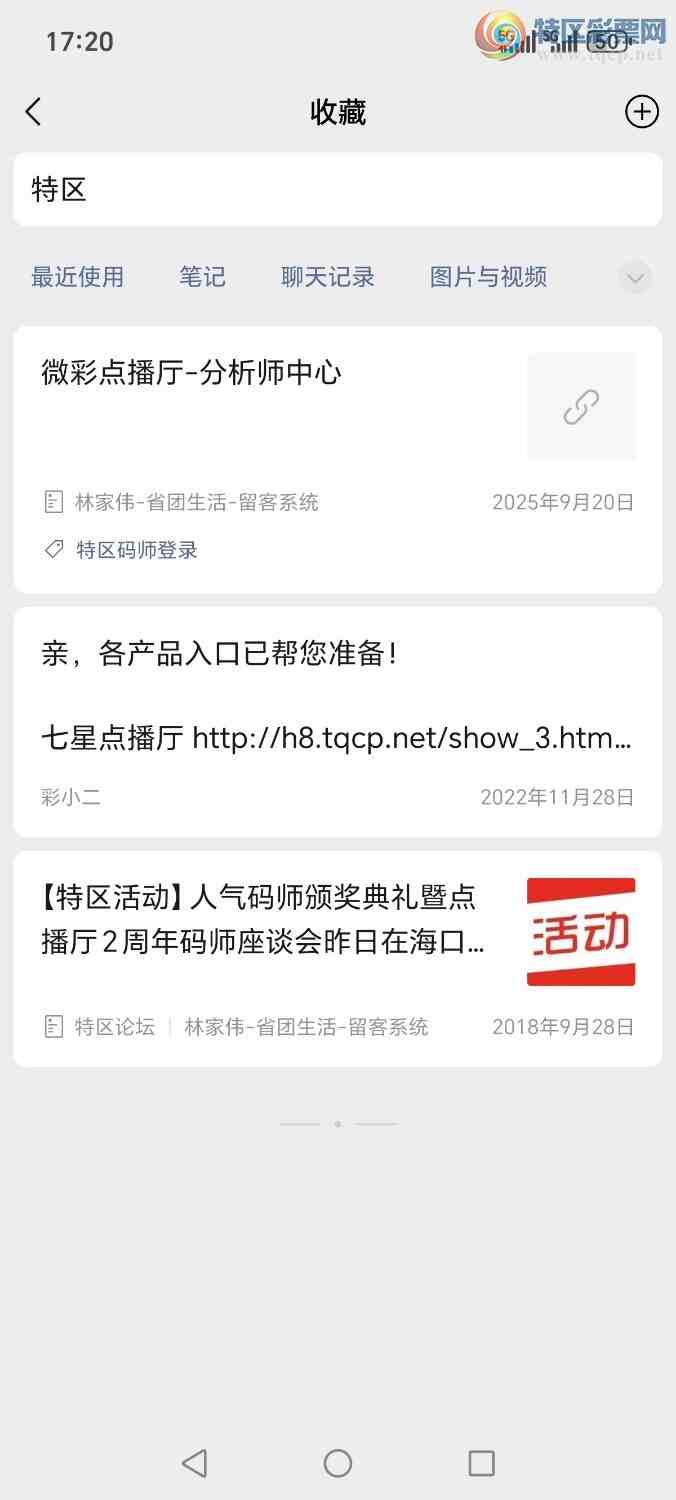Open the 彩小二 saved message
The image size is (676, 1500).
[337, 722]
